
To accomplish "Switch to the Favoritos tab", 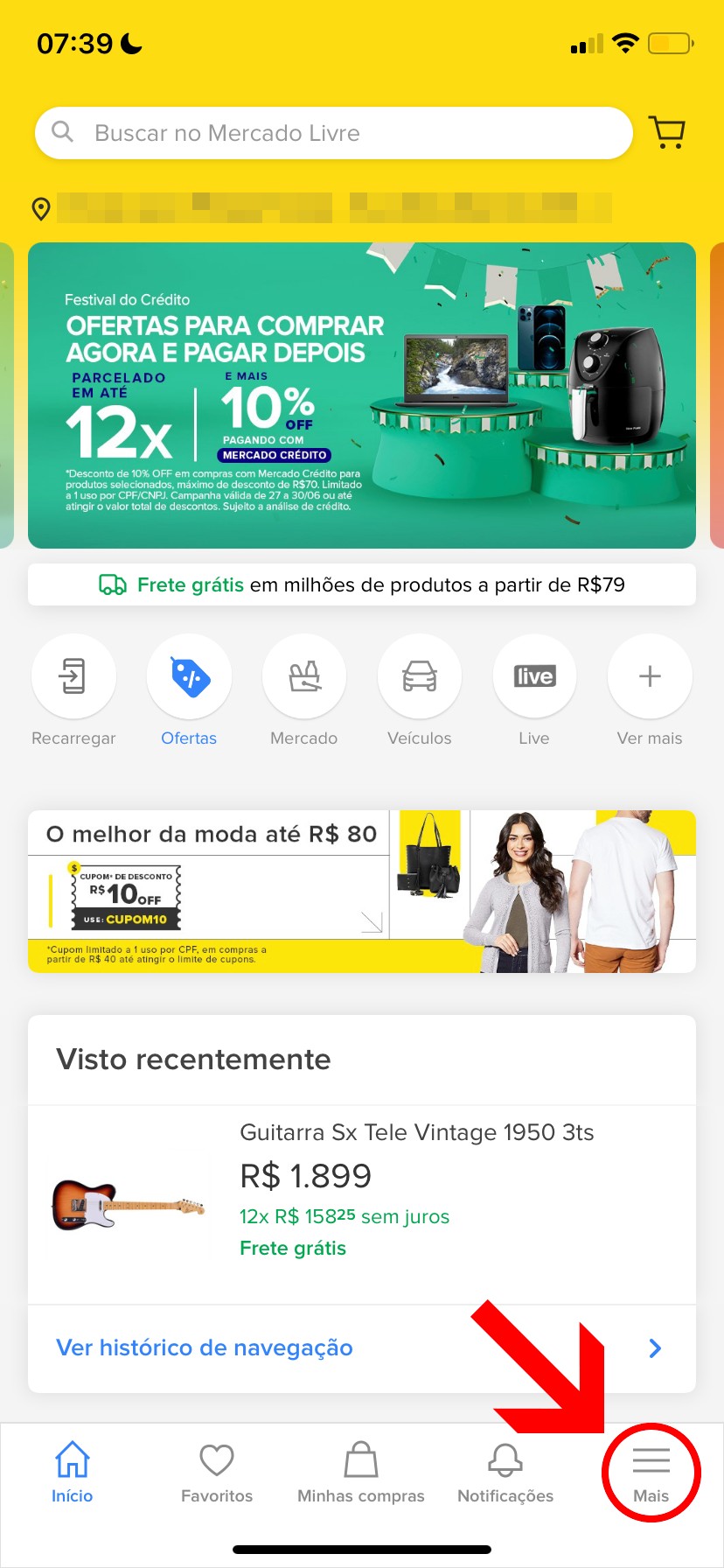I will click(217, 1473).
